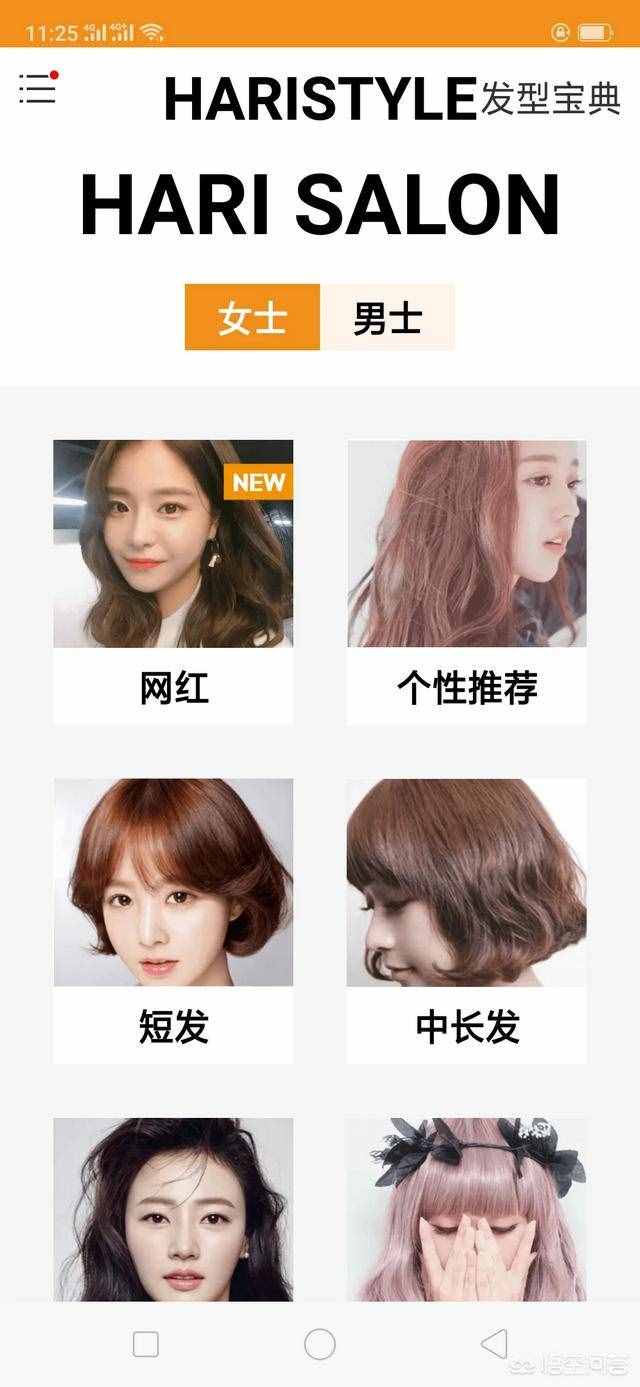Screen dimensions: 640x1387
Task: Open the 中长发 hairstyle category
Action: click(466, 920)
